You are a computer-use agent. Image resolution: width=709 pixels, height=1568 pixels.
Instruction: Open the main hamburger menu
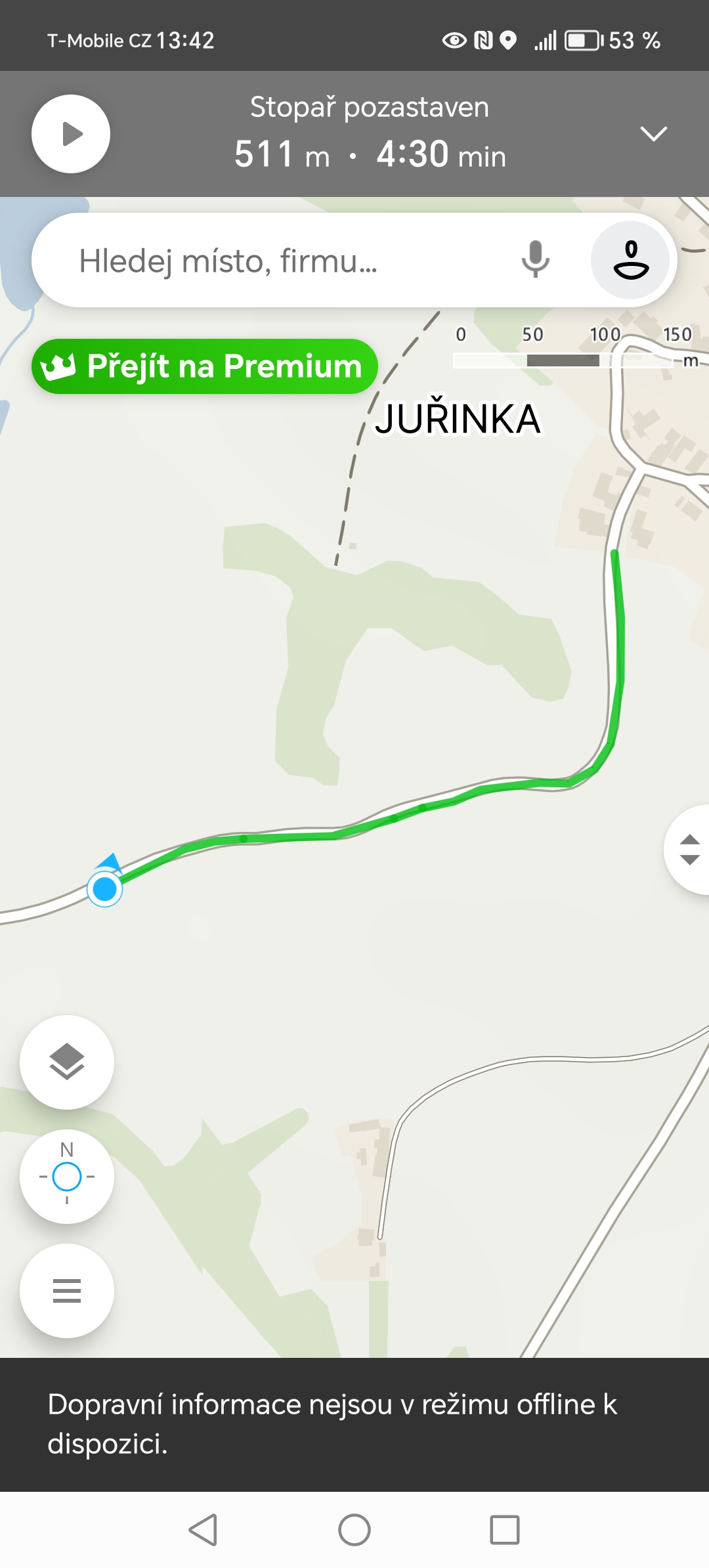tap(67, 1290)
